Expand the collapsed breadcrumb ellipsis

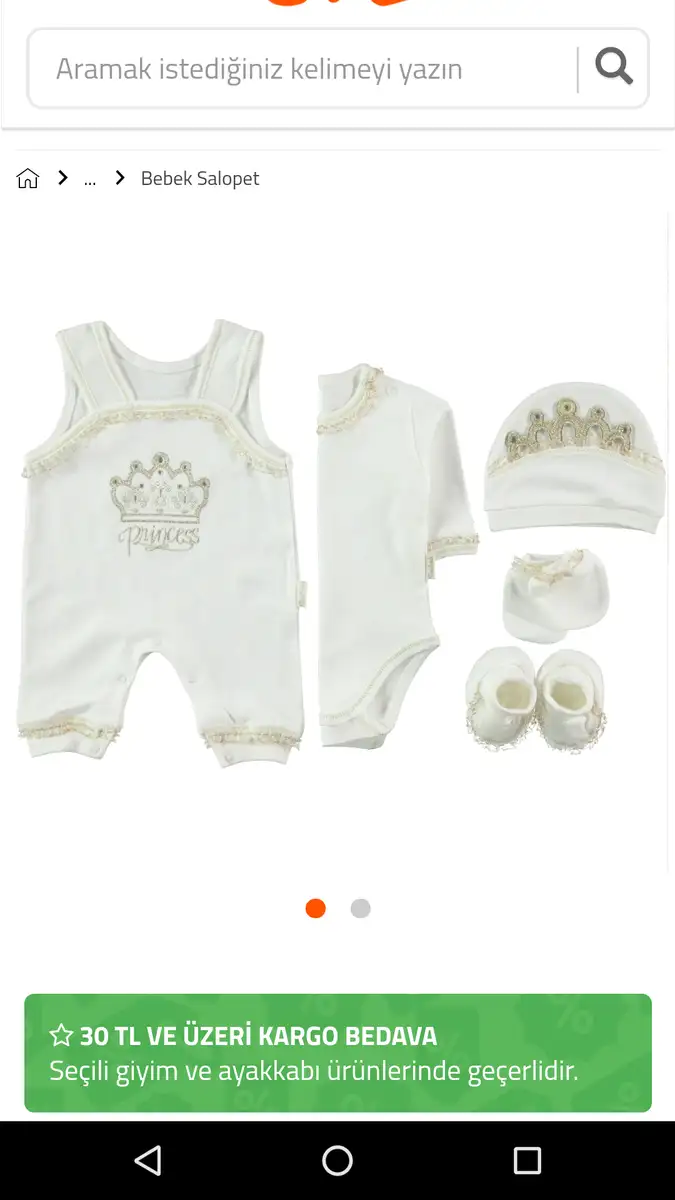90,179
